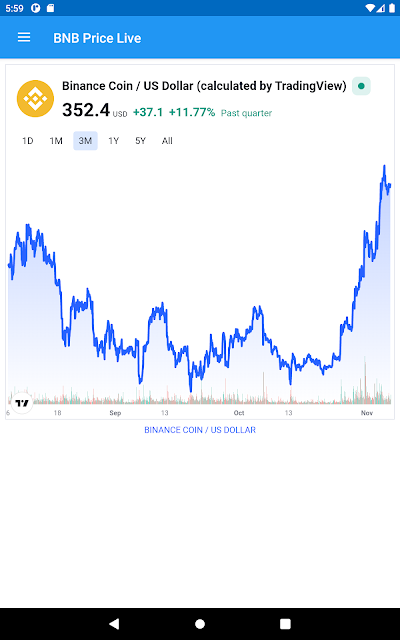Select the 1M time range

56,141
